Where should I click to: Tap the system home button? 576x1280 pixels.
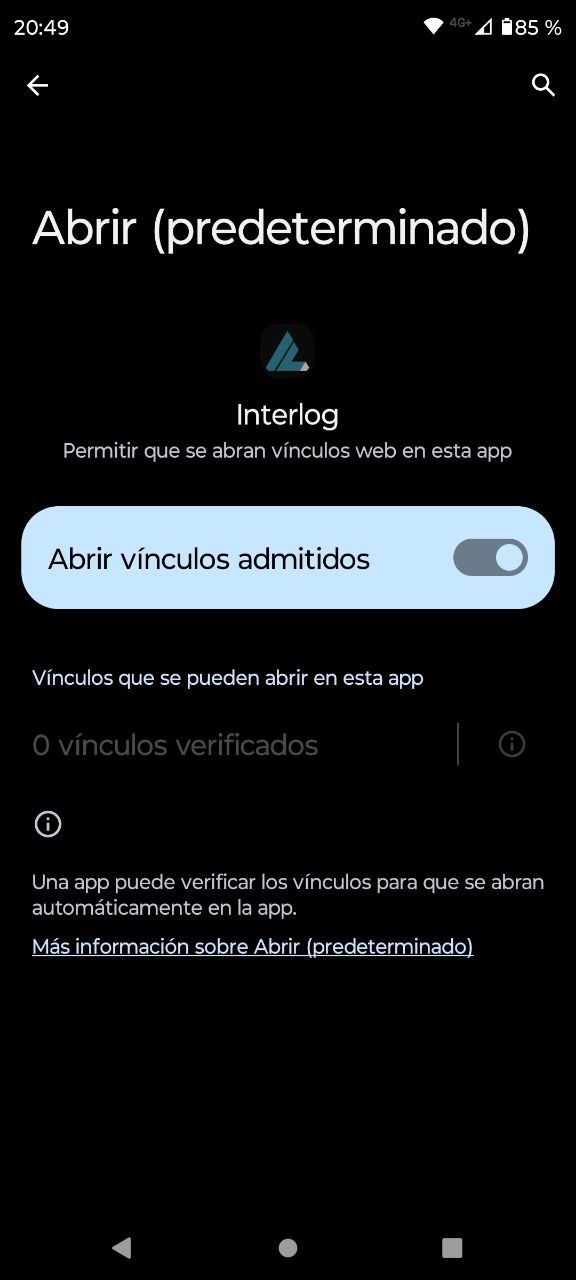288,1247
